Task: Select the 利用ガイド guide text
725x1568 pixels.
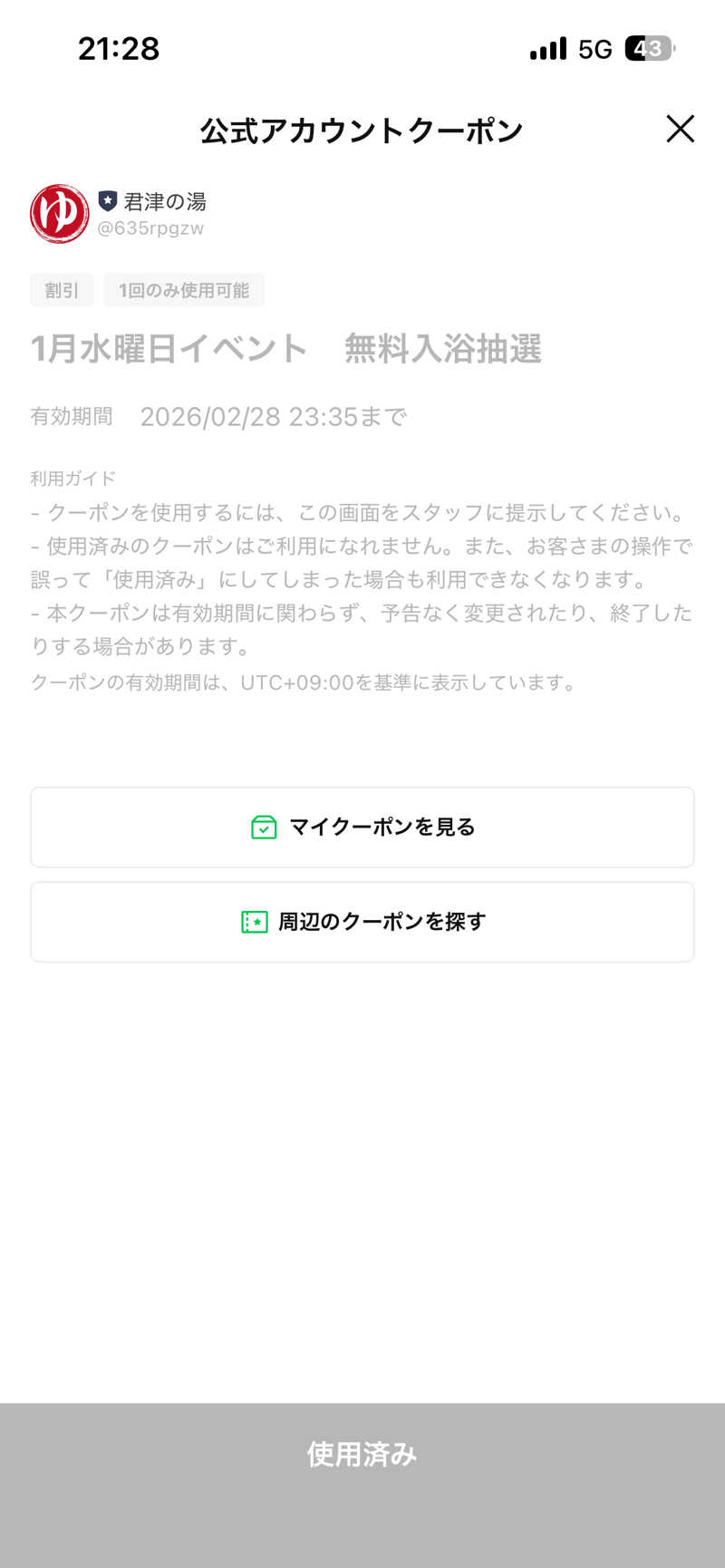Action: (71, 478)
